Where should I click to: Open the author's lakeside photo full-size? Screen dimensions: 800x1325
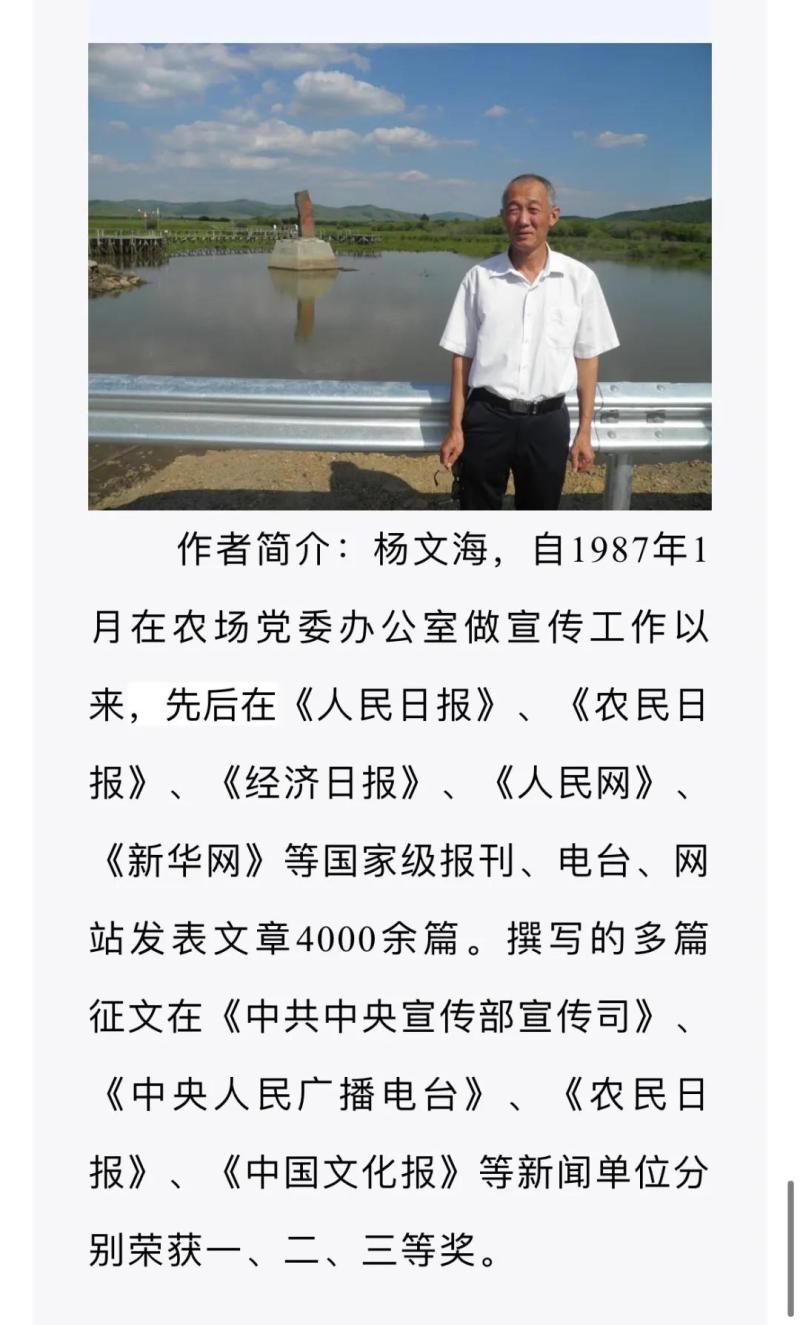tap(399, 276)
